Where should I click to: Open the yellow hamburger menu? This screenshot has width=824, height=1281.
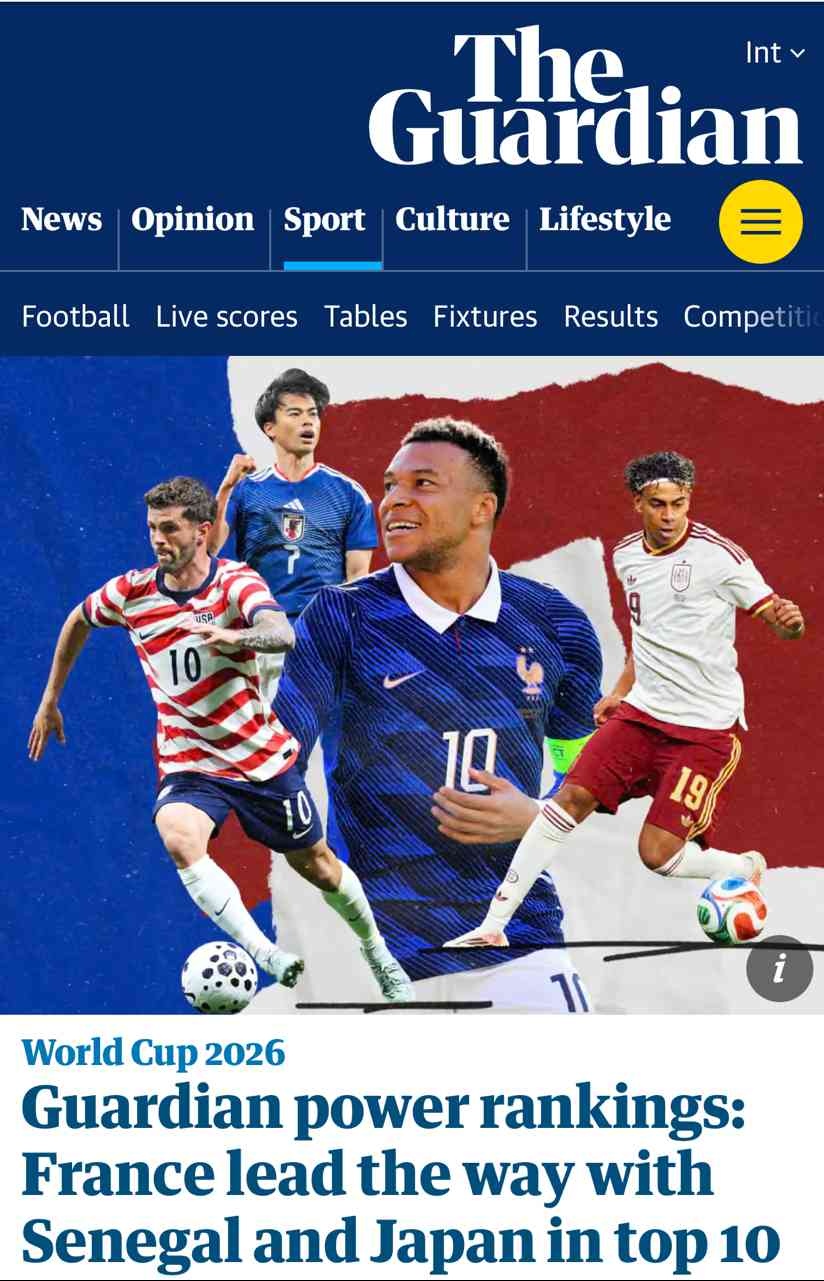tap(760, 222)
